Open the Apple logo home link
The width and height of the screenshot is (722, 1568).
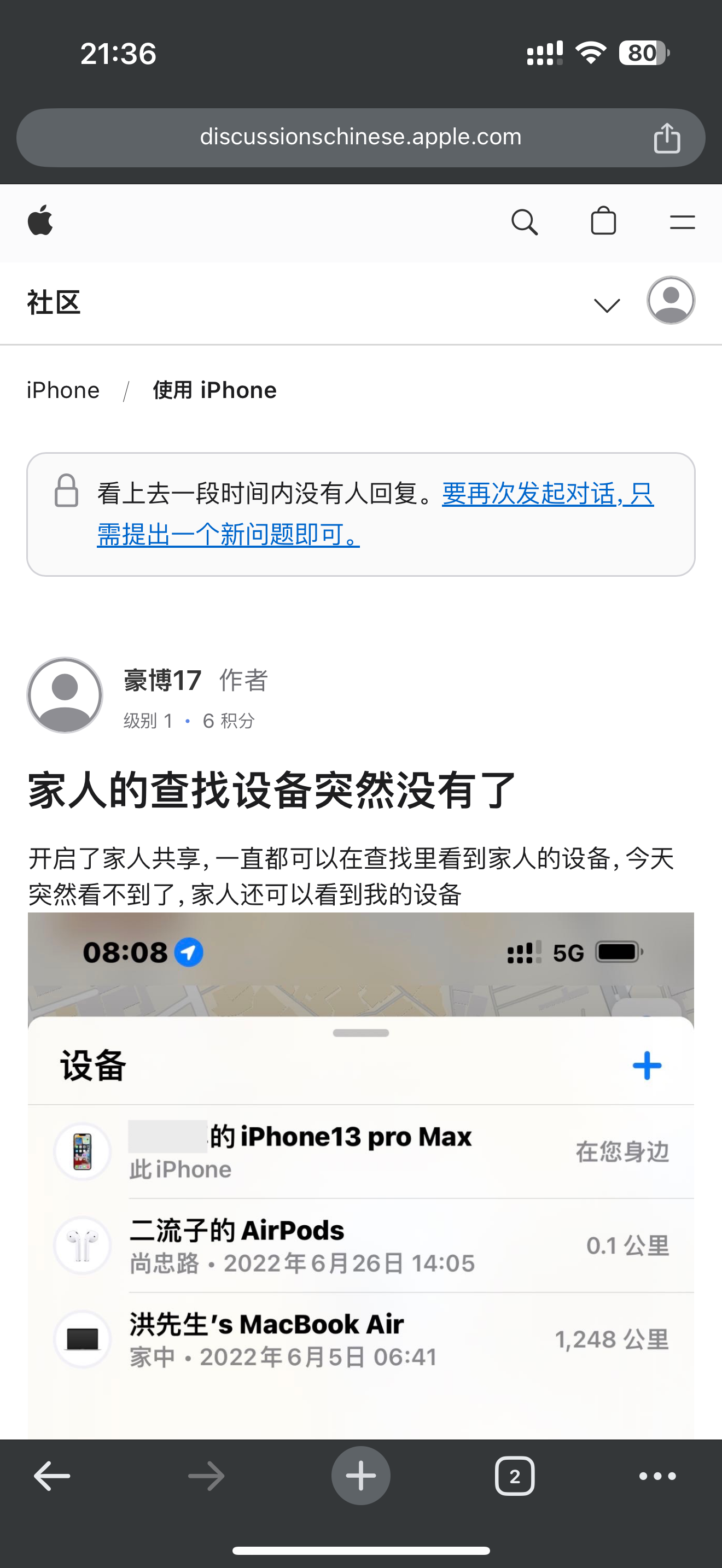(x=40, y=221)
